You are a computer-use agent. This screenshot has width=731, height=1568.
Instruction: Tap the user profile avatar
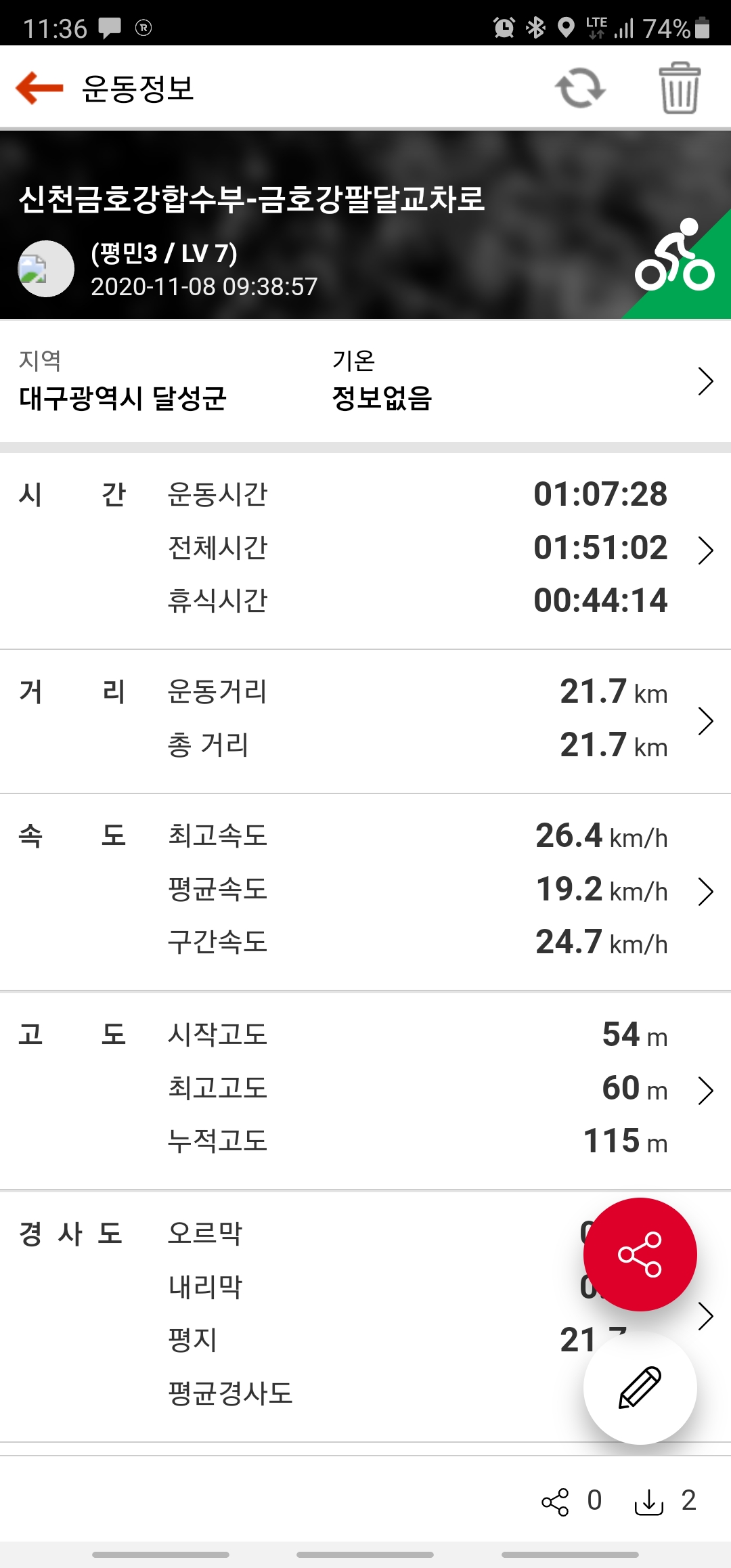click(45, 269)
